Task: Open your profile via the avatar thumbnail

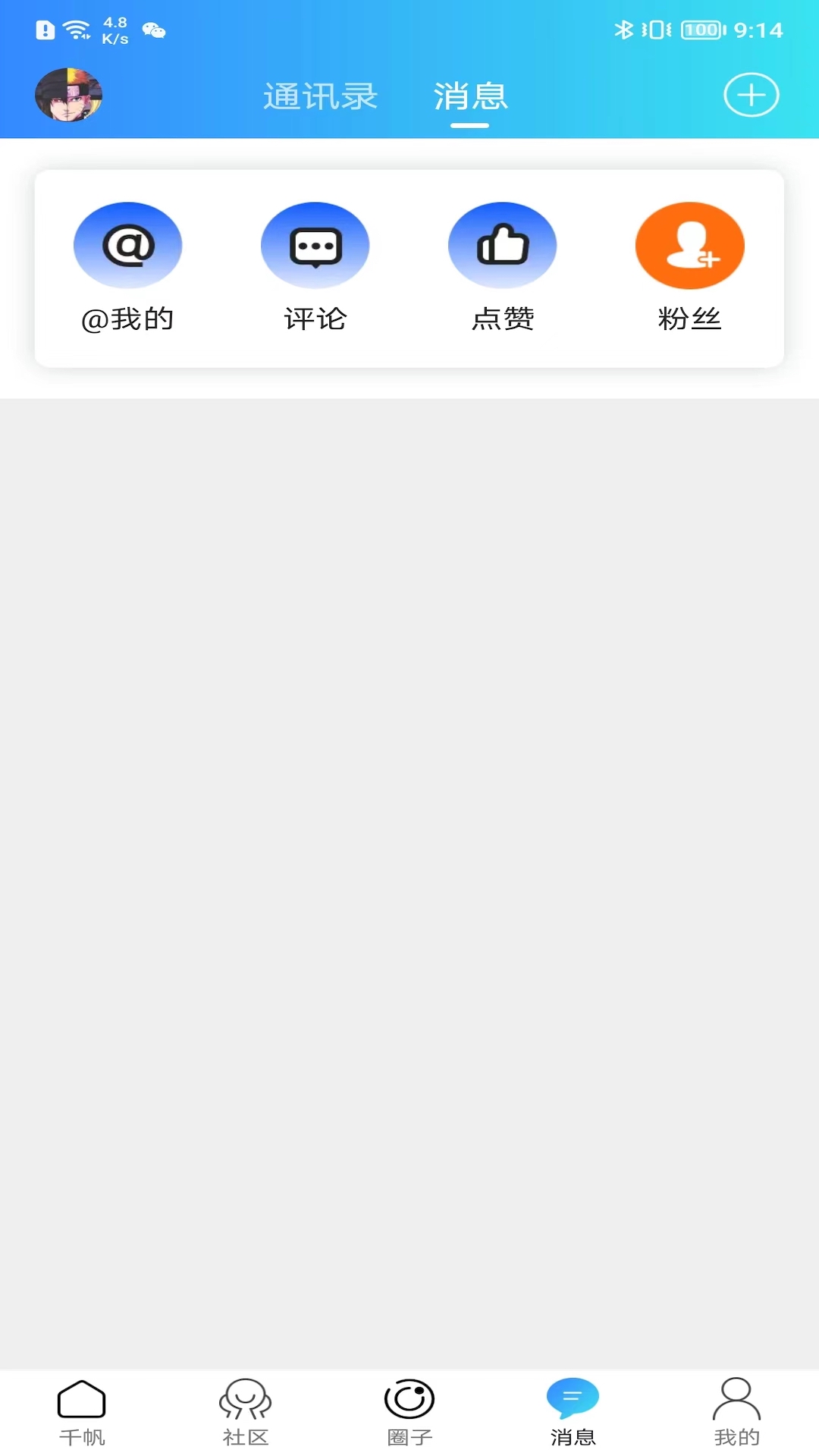Action: point(68,95)
